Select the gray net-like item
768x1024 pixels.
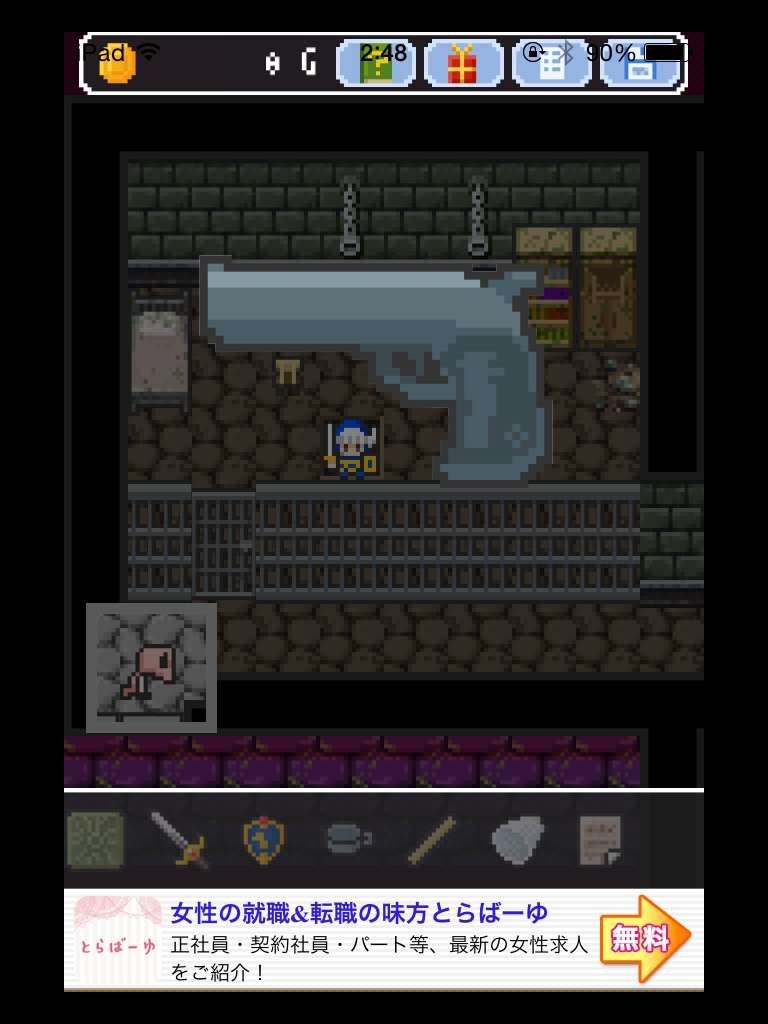(518, 838)
